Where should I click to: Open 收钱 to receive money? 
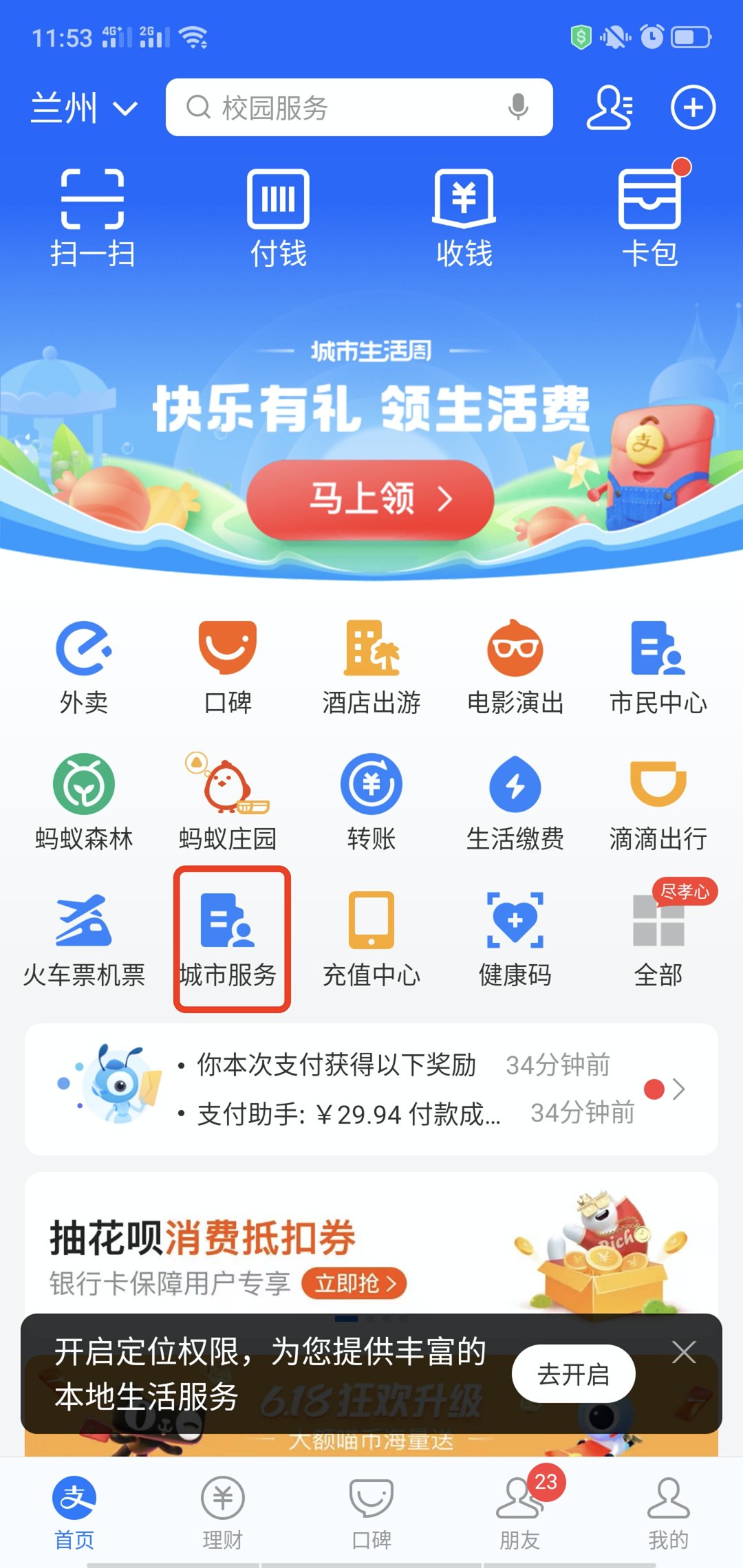coord(464,217)
